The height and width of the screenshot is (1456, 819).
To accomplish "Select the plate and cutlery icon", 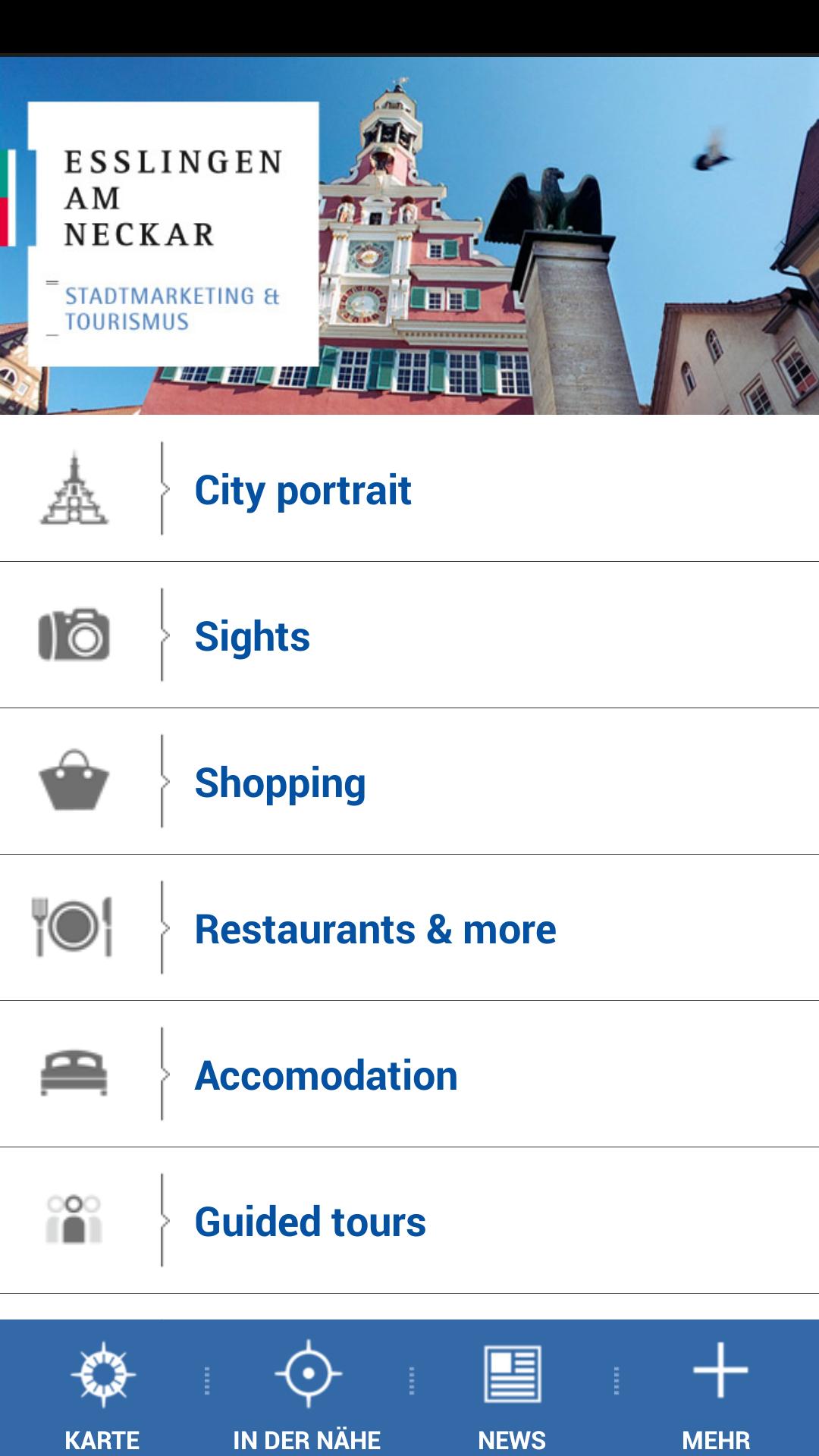I will coord(74,927).
